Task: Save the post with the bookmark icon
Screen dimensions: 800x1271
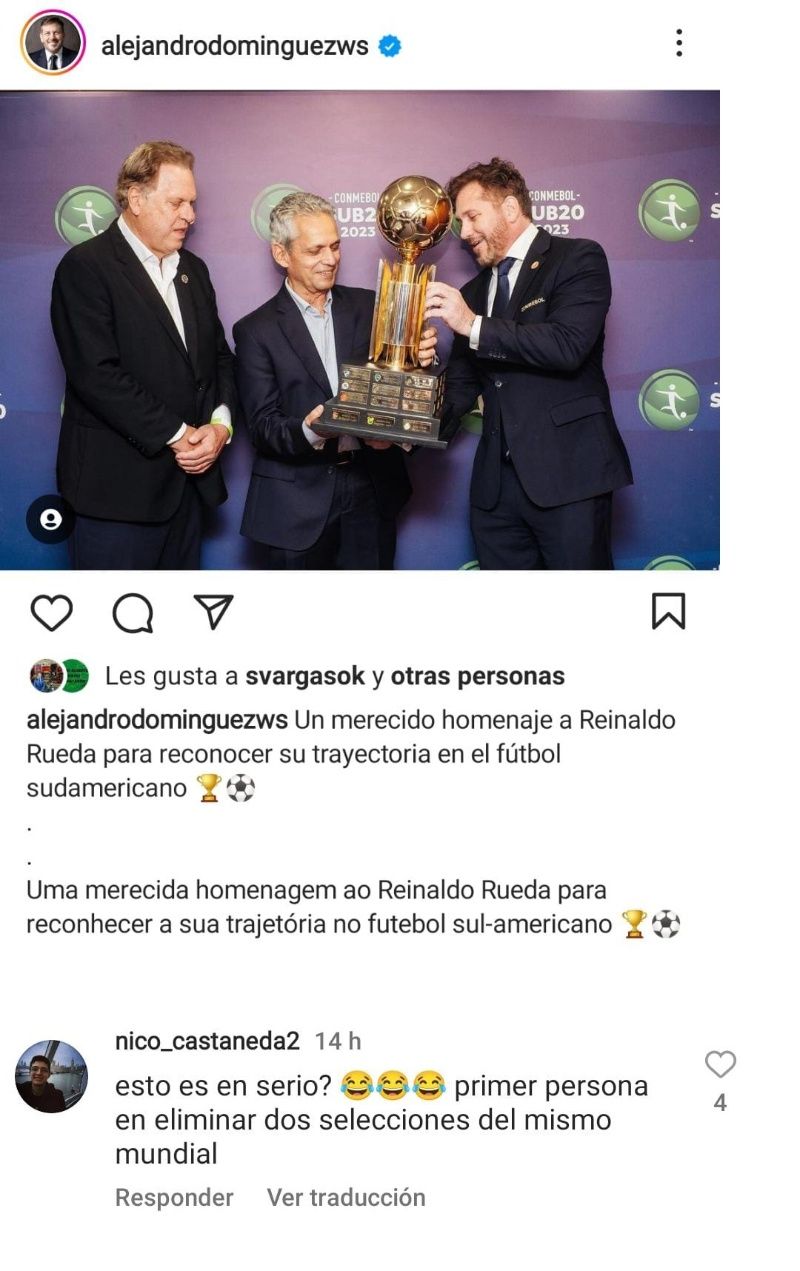Action: click(x=668, y=611)
